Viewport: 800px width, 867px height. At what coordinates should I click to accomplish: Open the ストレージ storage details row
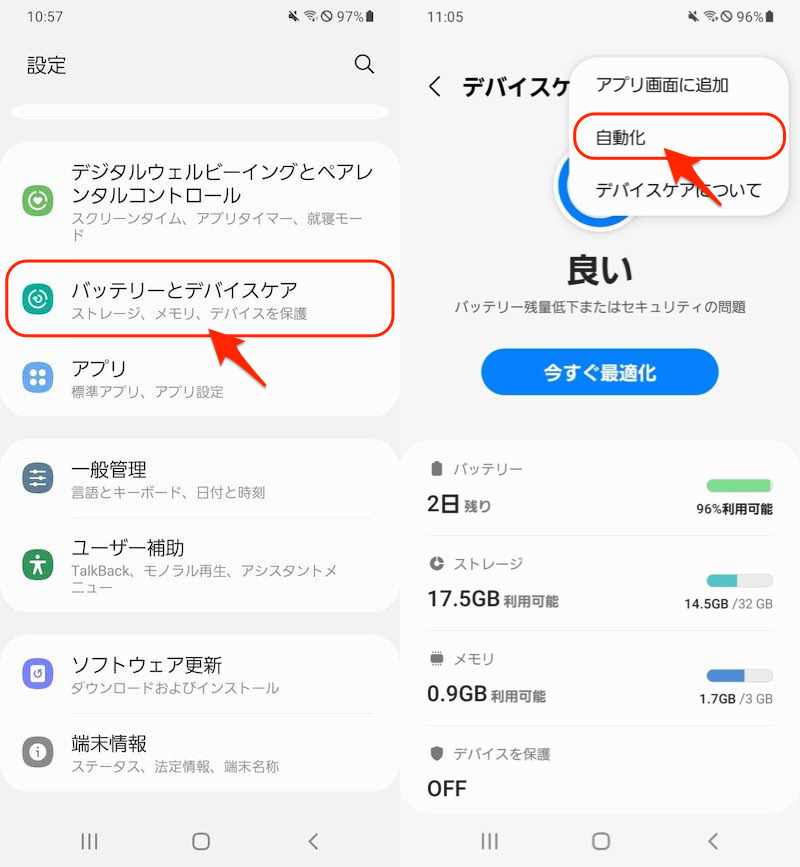600,583
